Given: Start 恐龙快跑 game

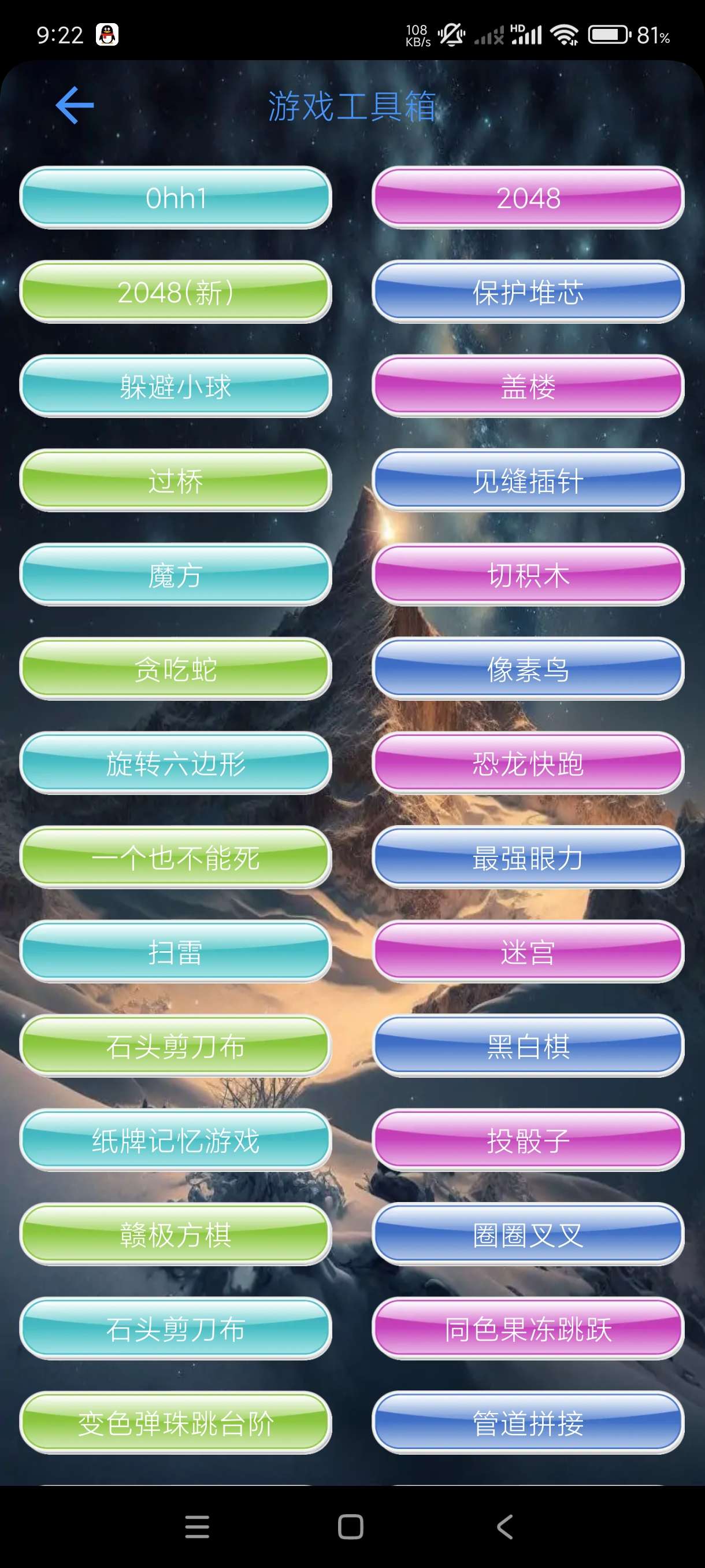Looking at the screenshot, I should [528, 763].
